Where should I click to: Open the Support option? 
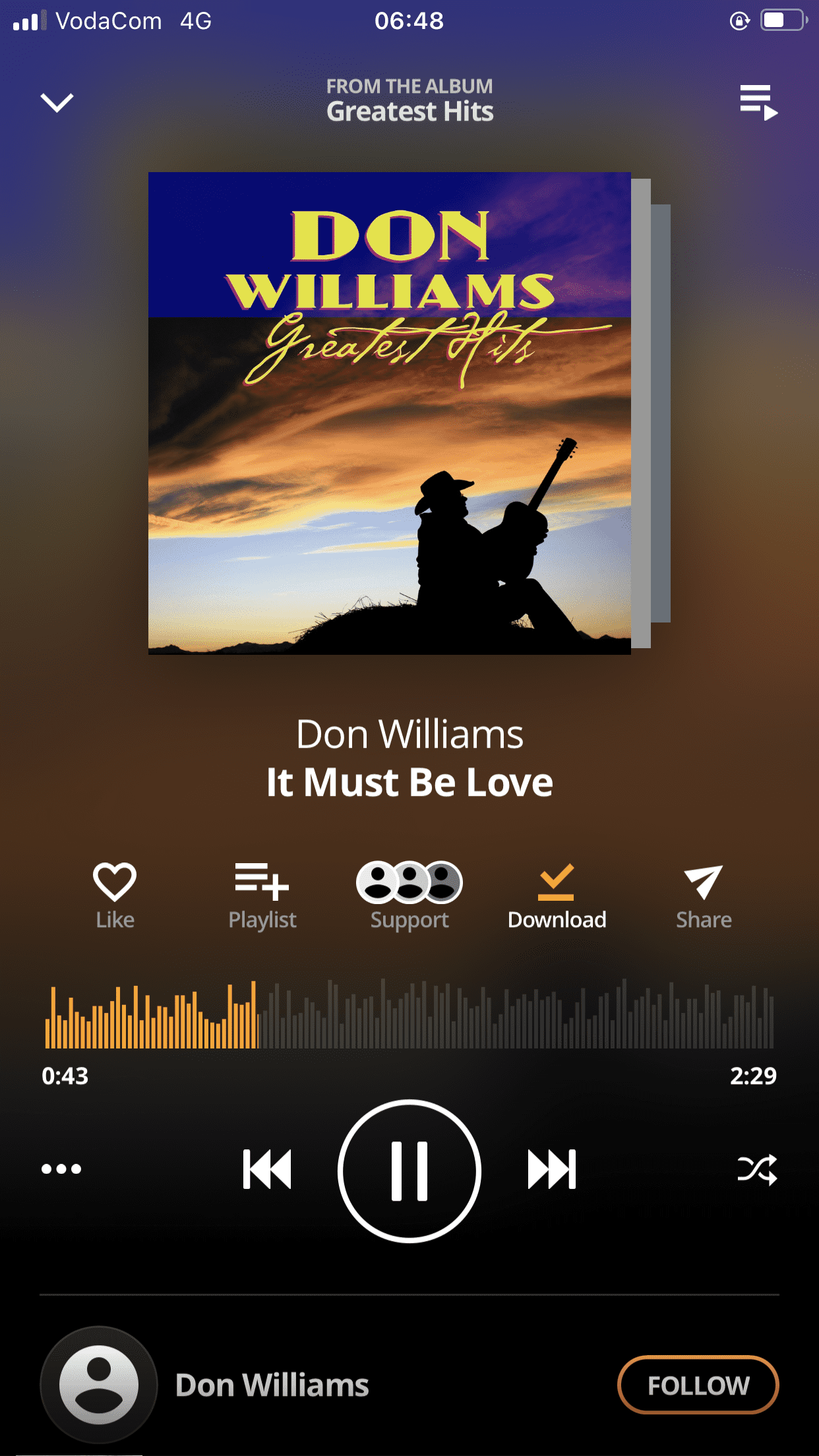(409, 896)
